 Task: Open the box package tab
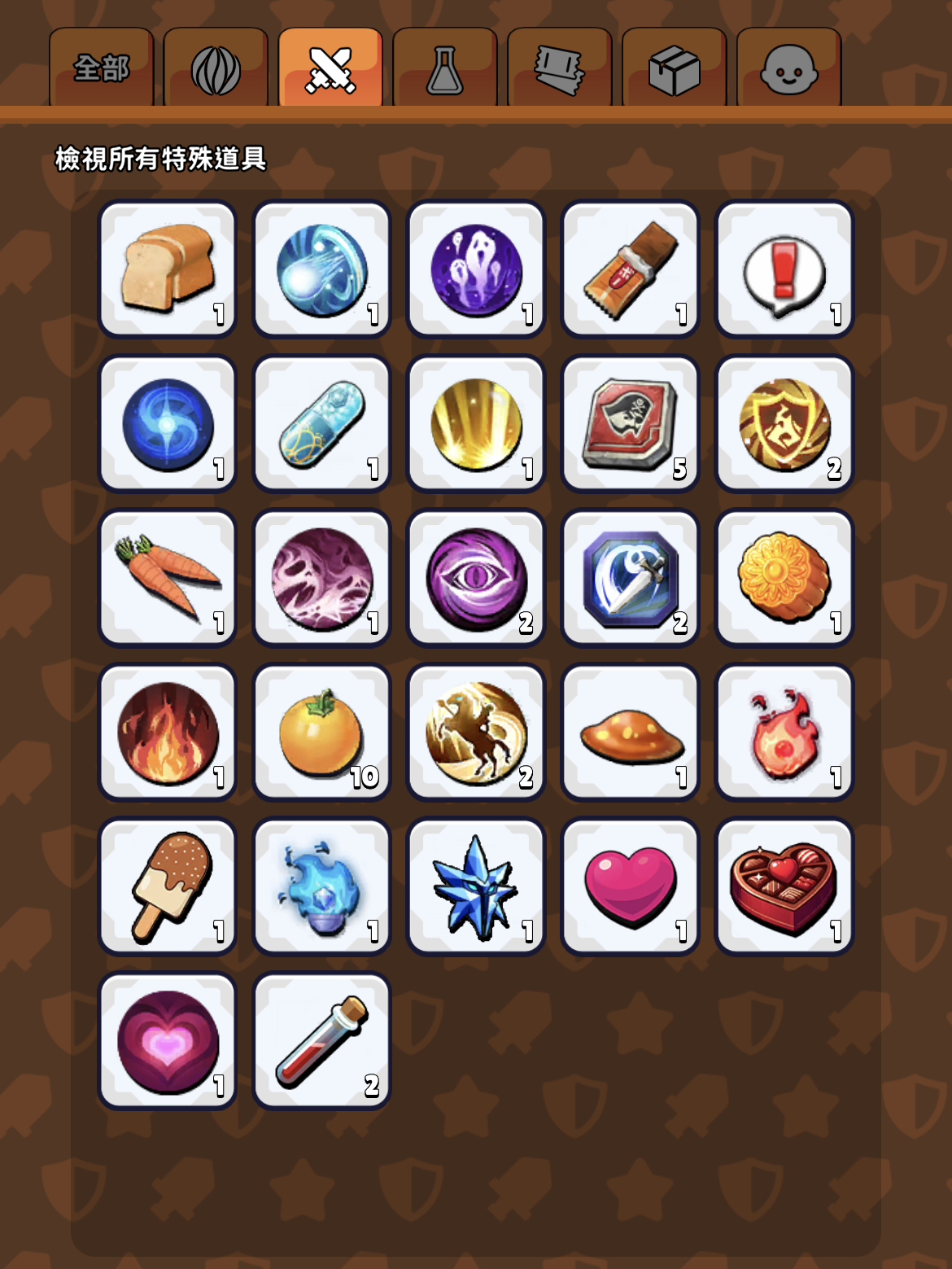tap(674, 69)
